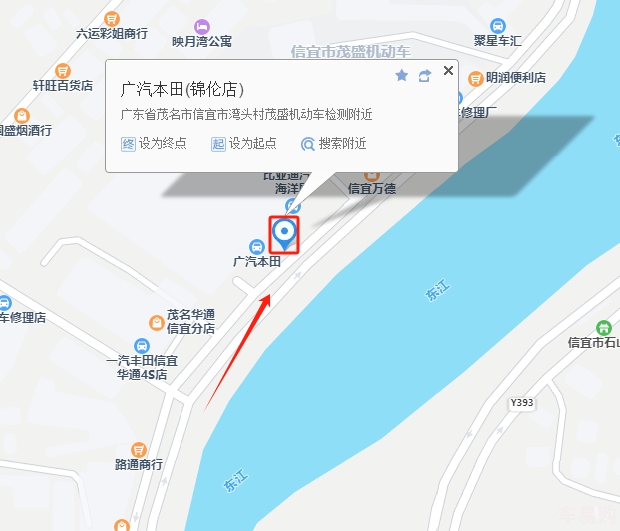Viewport: 620px width, 531px height.
Task: Select 设为终点 to set as destination
Action: click(x=154, y=144)
